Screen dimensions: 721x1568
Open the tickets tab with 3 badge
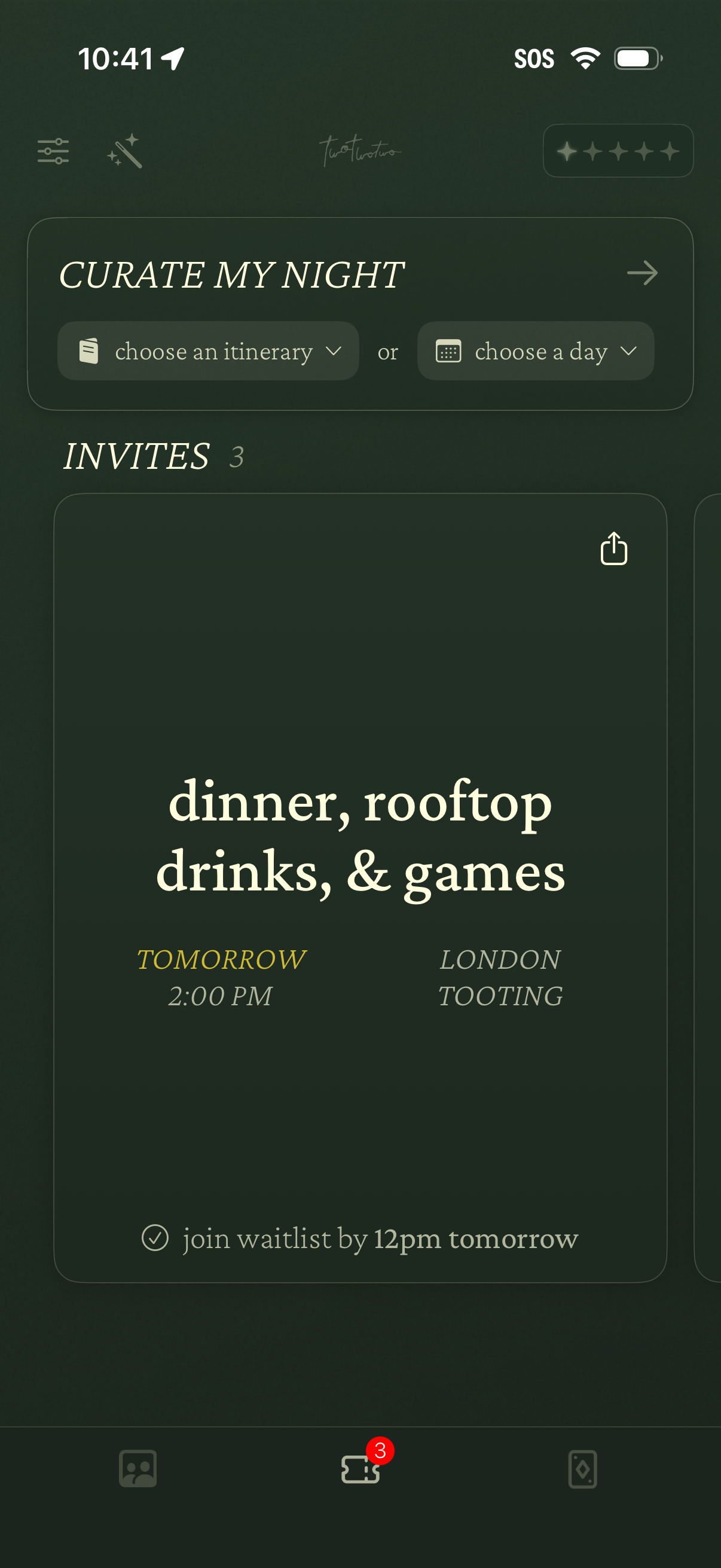coord(360,1469)
